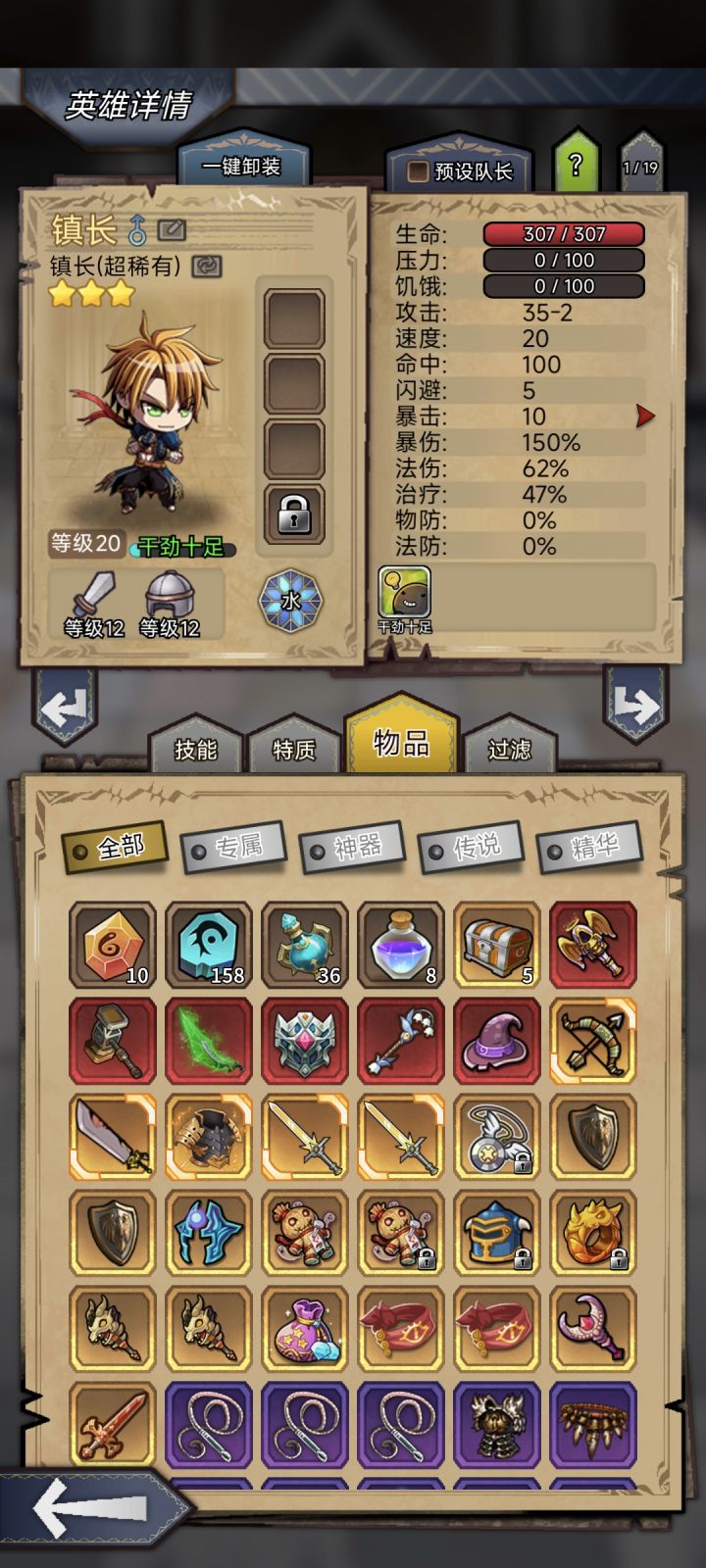Go to the previous hero
706x1568 pixels.
coord(65,705)
